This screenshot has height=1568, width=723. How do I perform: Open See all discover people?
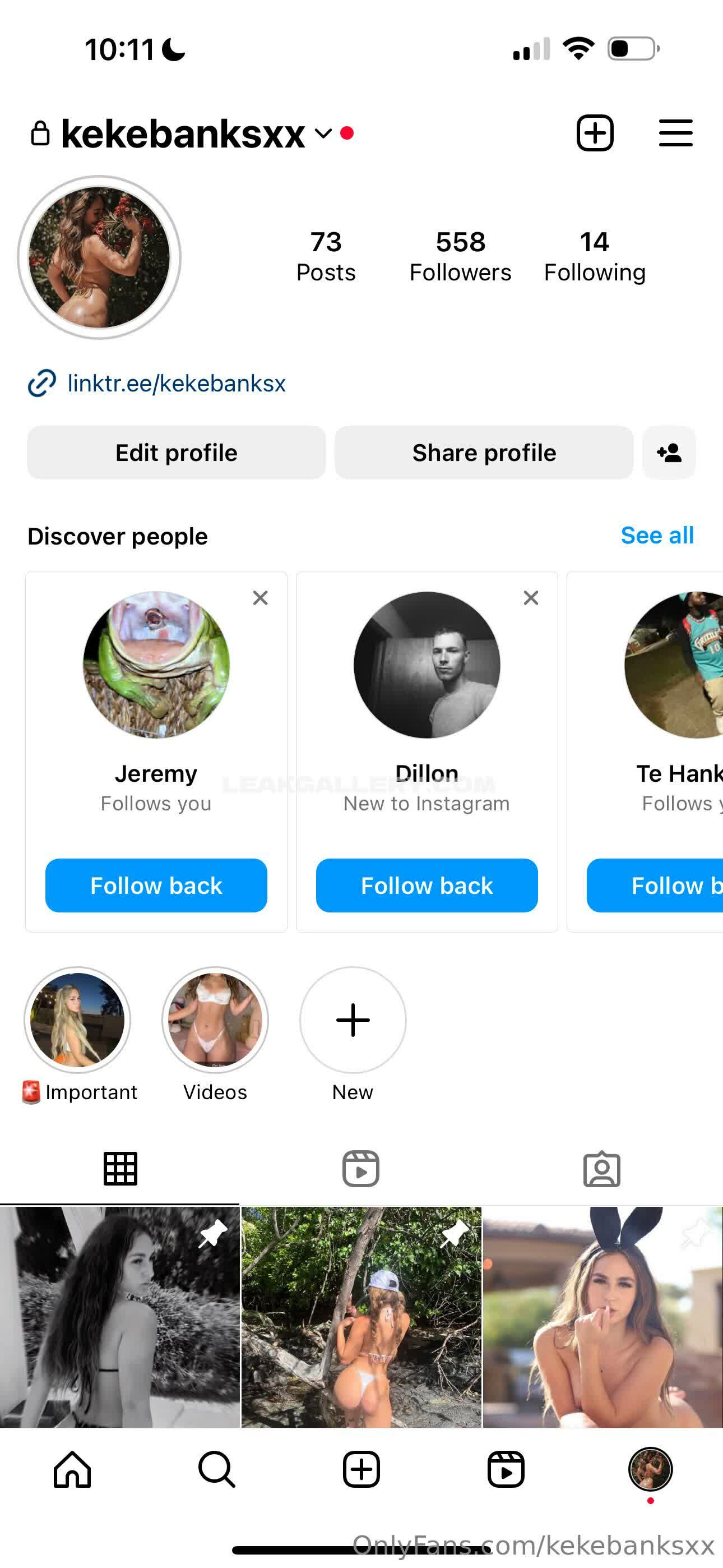click(x=657, y=536)
